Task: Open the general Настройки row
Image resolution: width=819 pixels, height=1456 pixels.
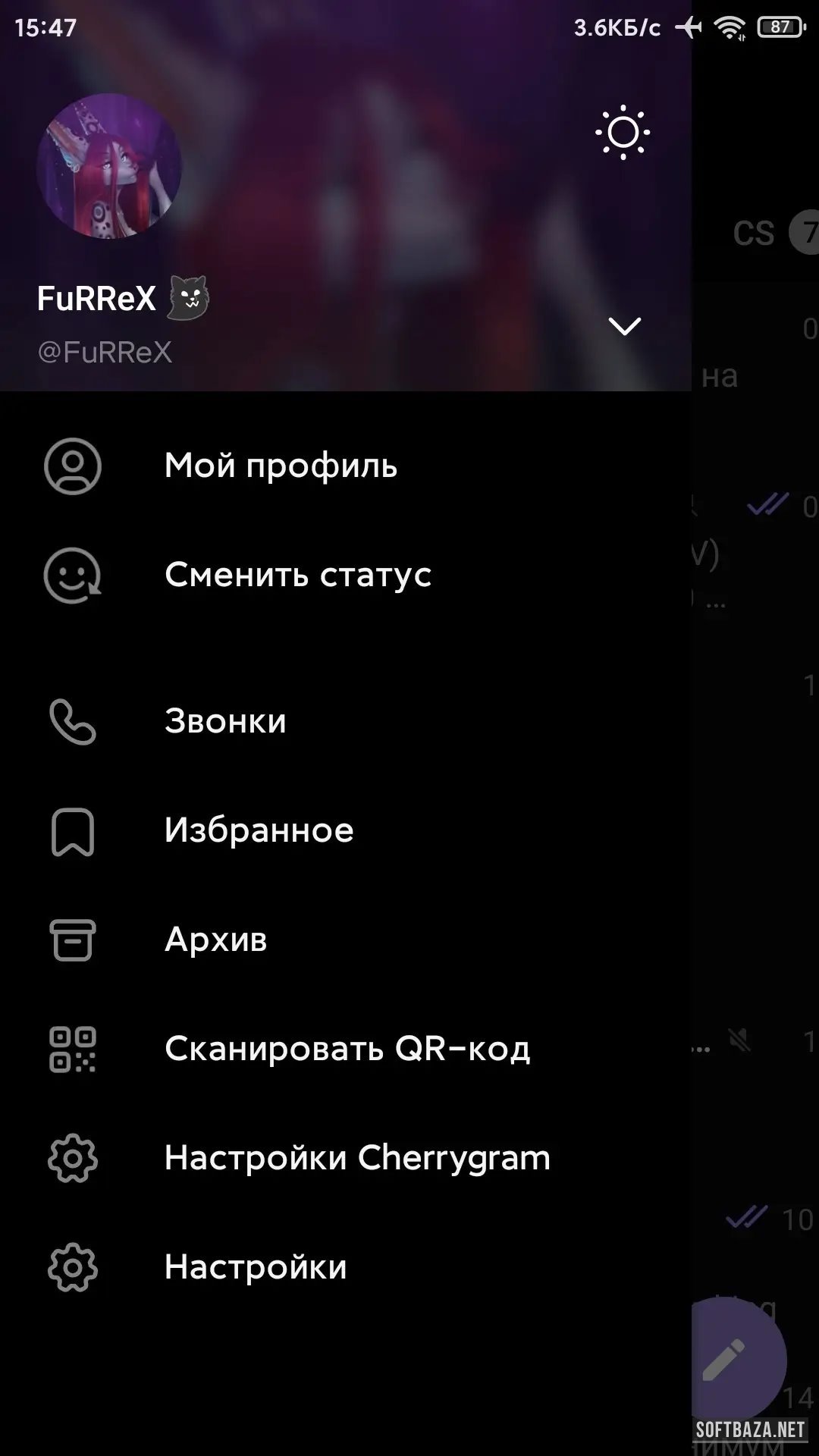Action: (x=256, y=1267)
